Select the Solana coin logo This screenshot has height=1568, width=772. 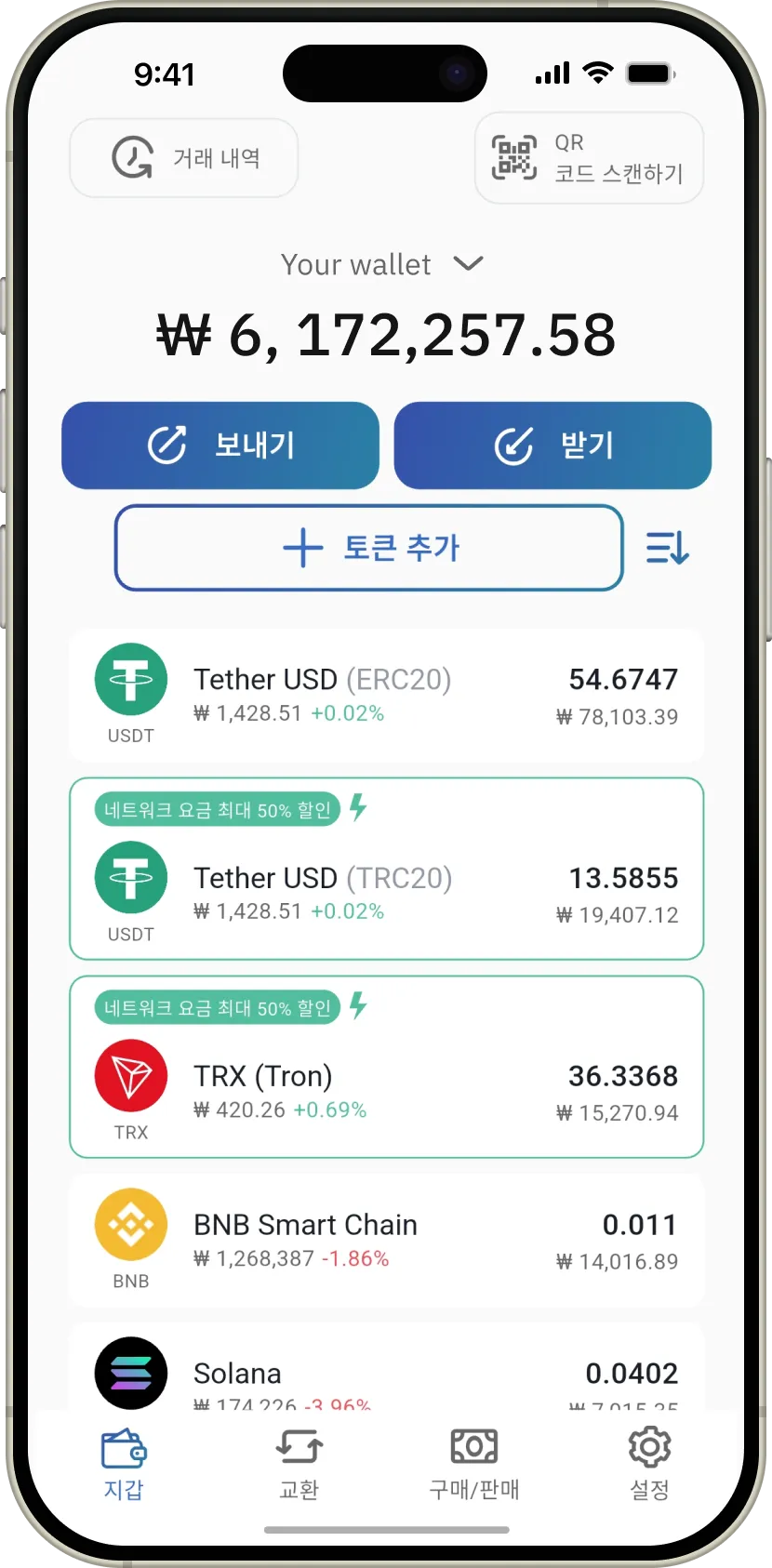pos(130,1373)
